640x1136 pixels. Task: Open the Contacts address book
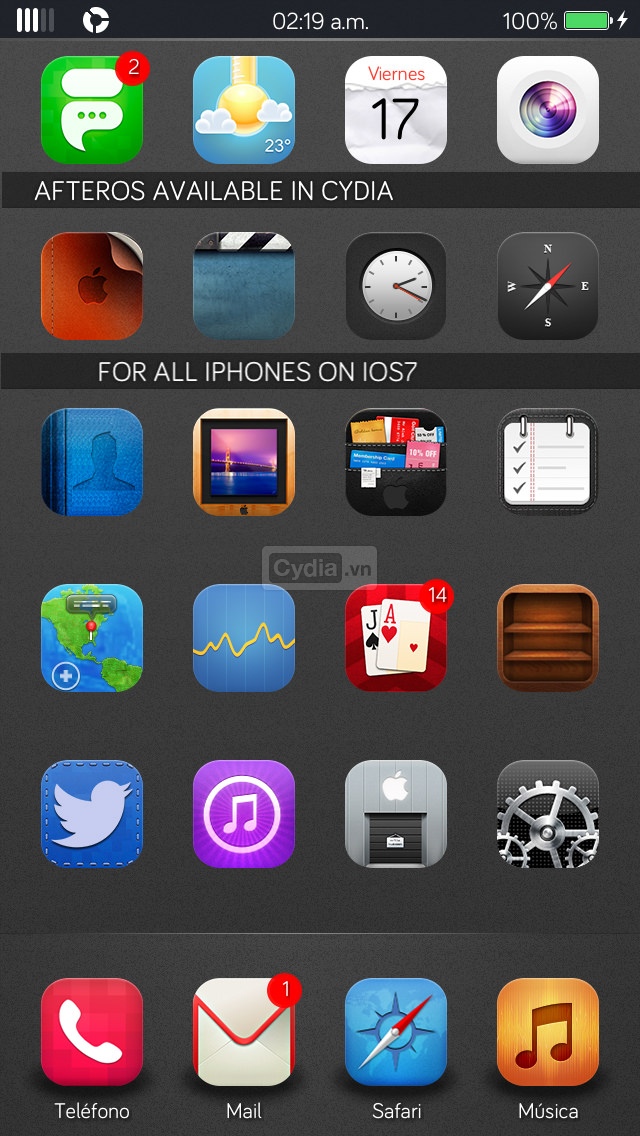pyautogui.click(x=92, y=462)
